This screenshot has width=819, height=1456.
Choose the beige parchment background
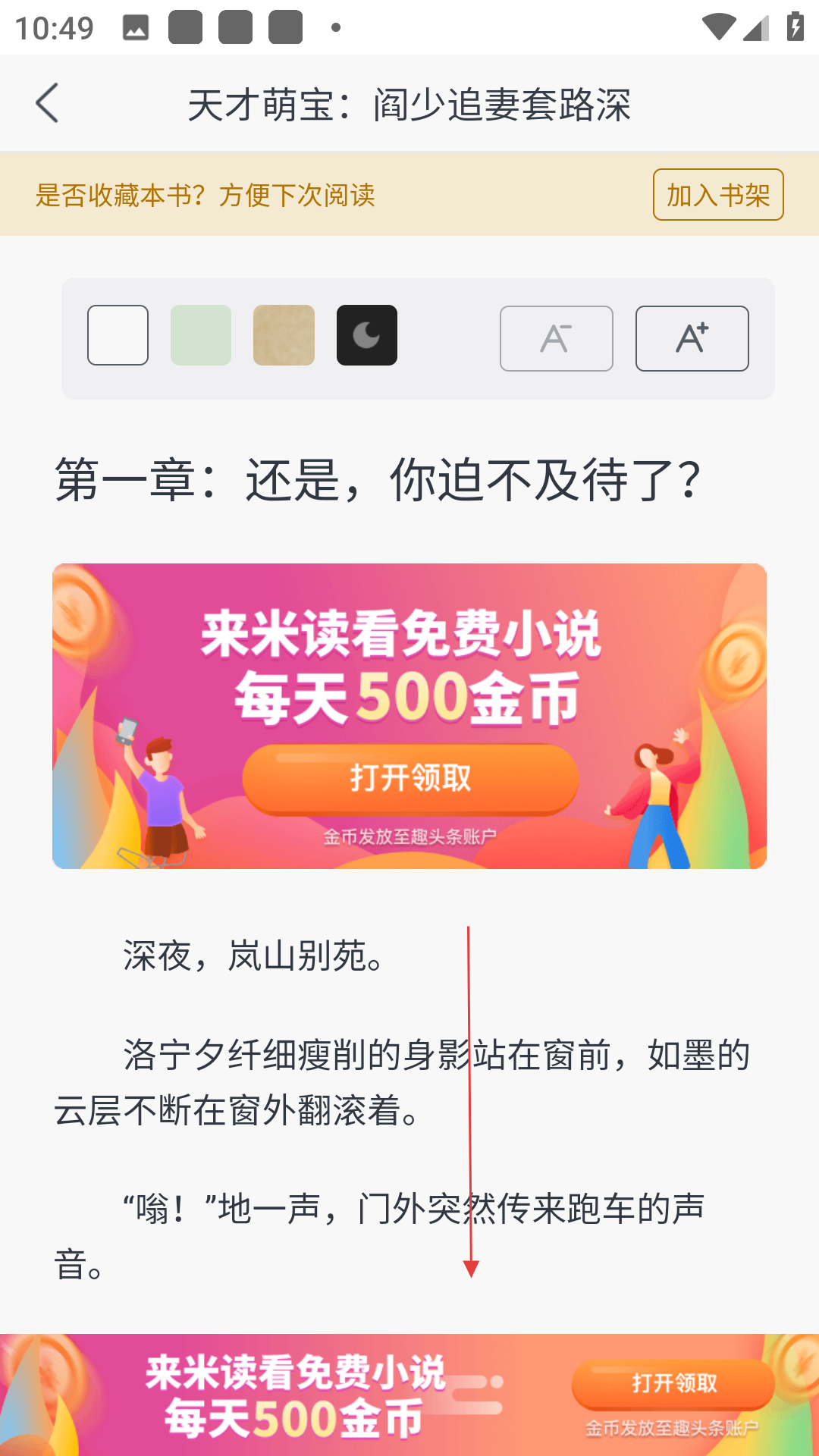point(284,335)
